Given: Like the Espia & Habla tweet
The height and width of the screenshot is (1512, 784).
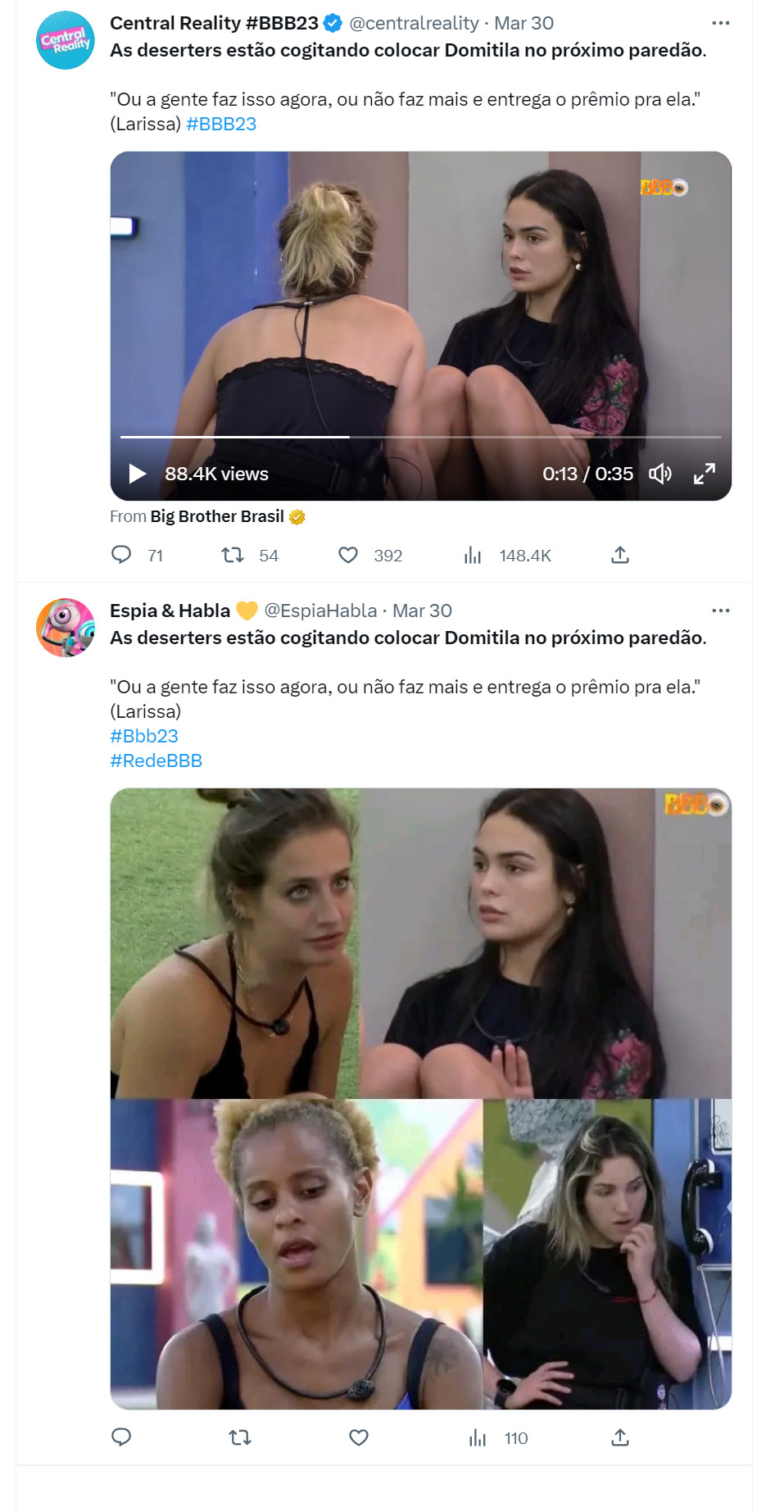Looking at the screenshot, I should (359, 1437).
